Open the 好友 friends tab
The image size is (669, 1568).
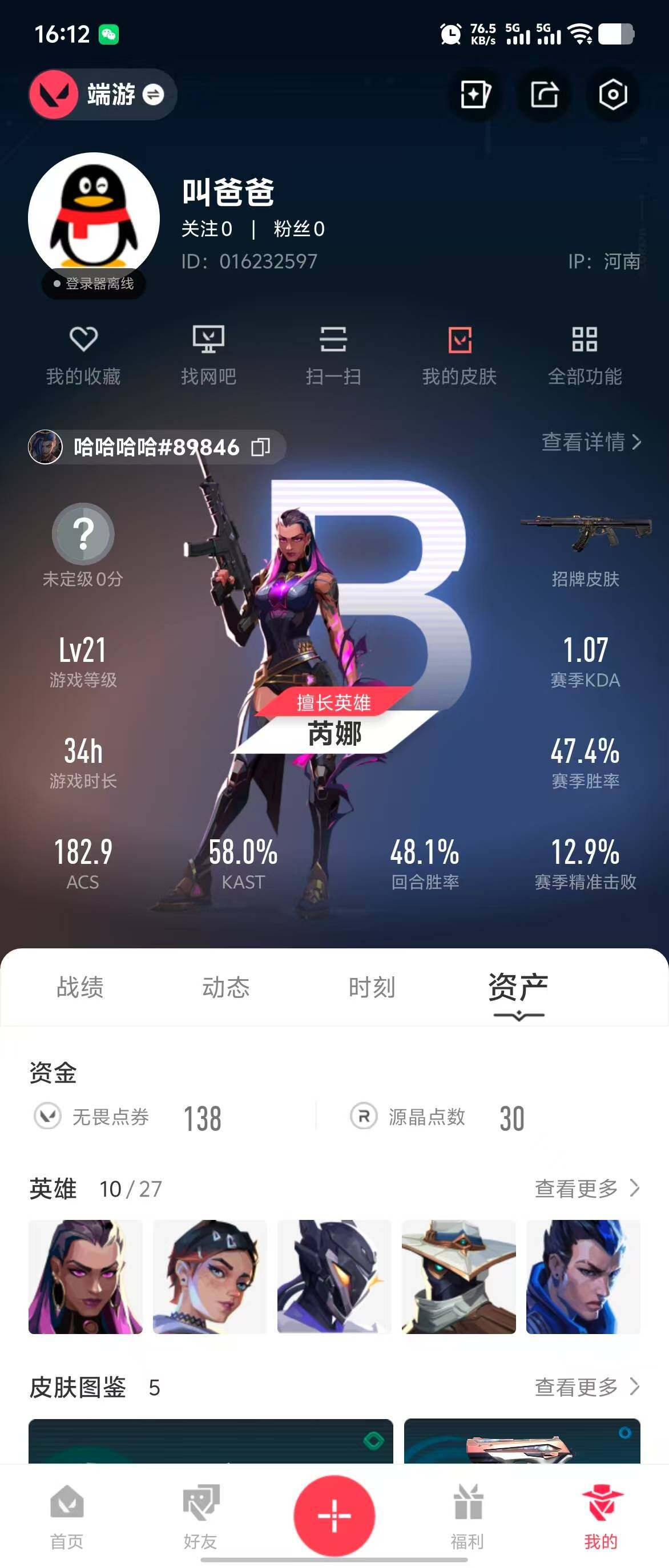point(200,1516)
